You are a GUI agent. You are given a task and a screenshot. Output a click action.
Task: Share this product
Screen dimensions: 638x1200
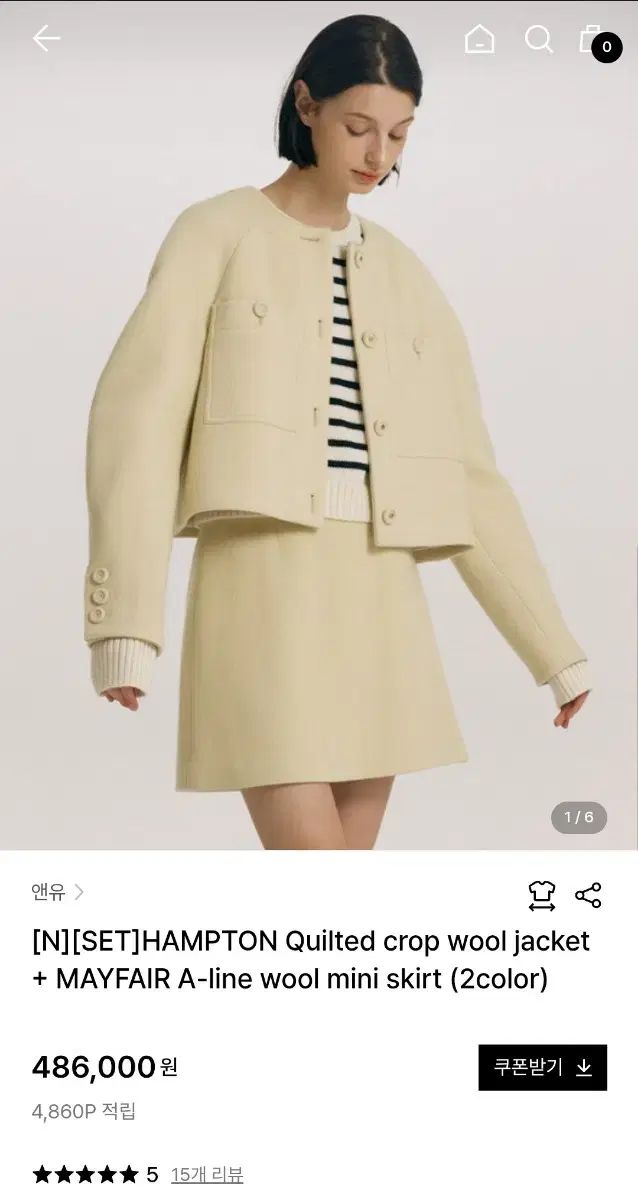pos(588,895)
